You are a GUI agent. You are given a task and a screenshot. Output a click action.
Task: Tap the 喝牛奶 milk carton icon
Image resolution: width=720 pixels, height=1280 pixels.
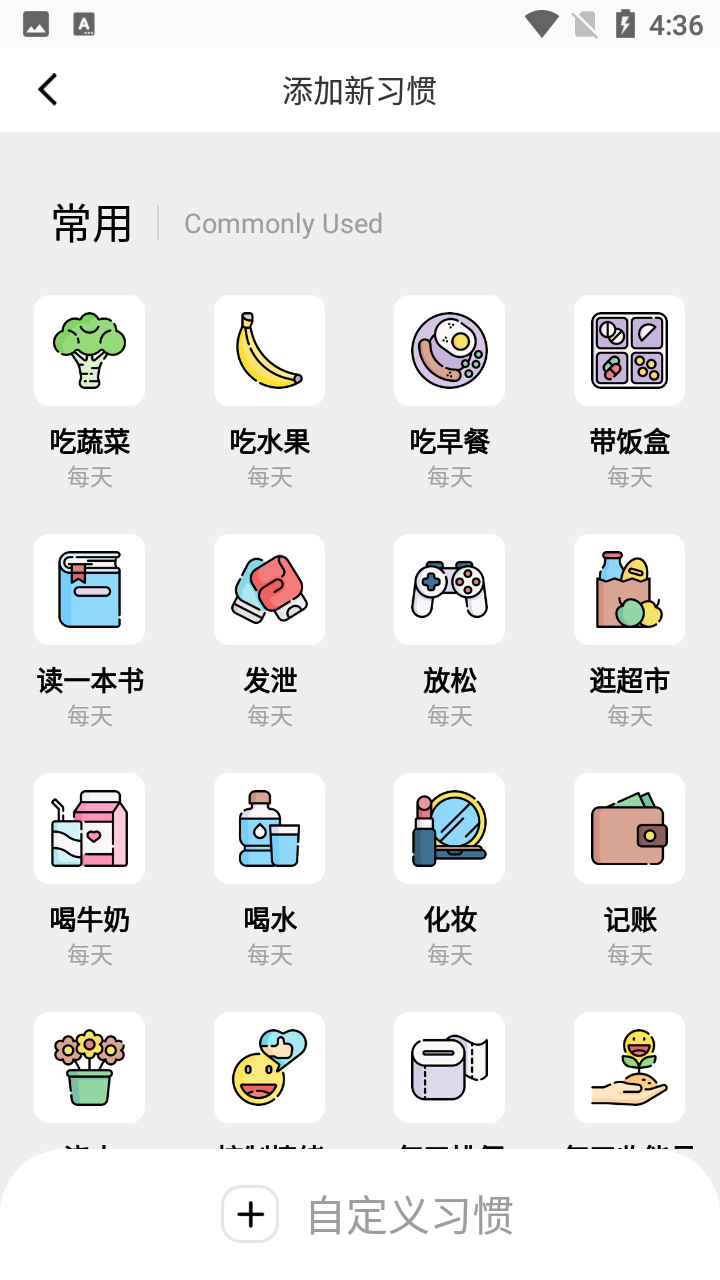pyautogui.click(x=89, y=828)
